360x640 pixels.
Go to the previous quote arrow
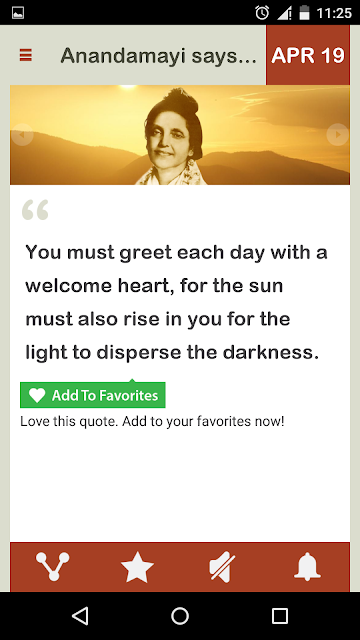22,134
